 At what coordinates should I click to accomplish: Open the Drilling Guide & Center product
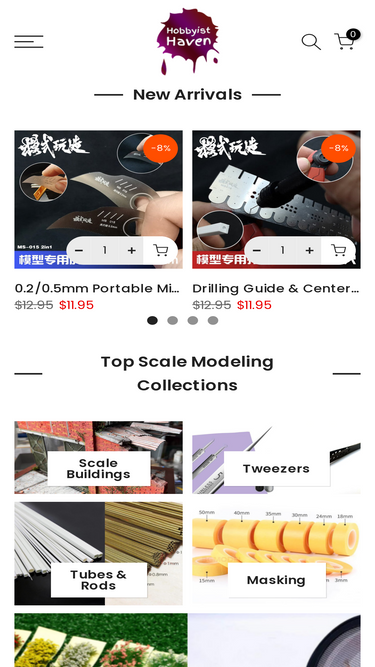(x=276, y=288)
